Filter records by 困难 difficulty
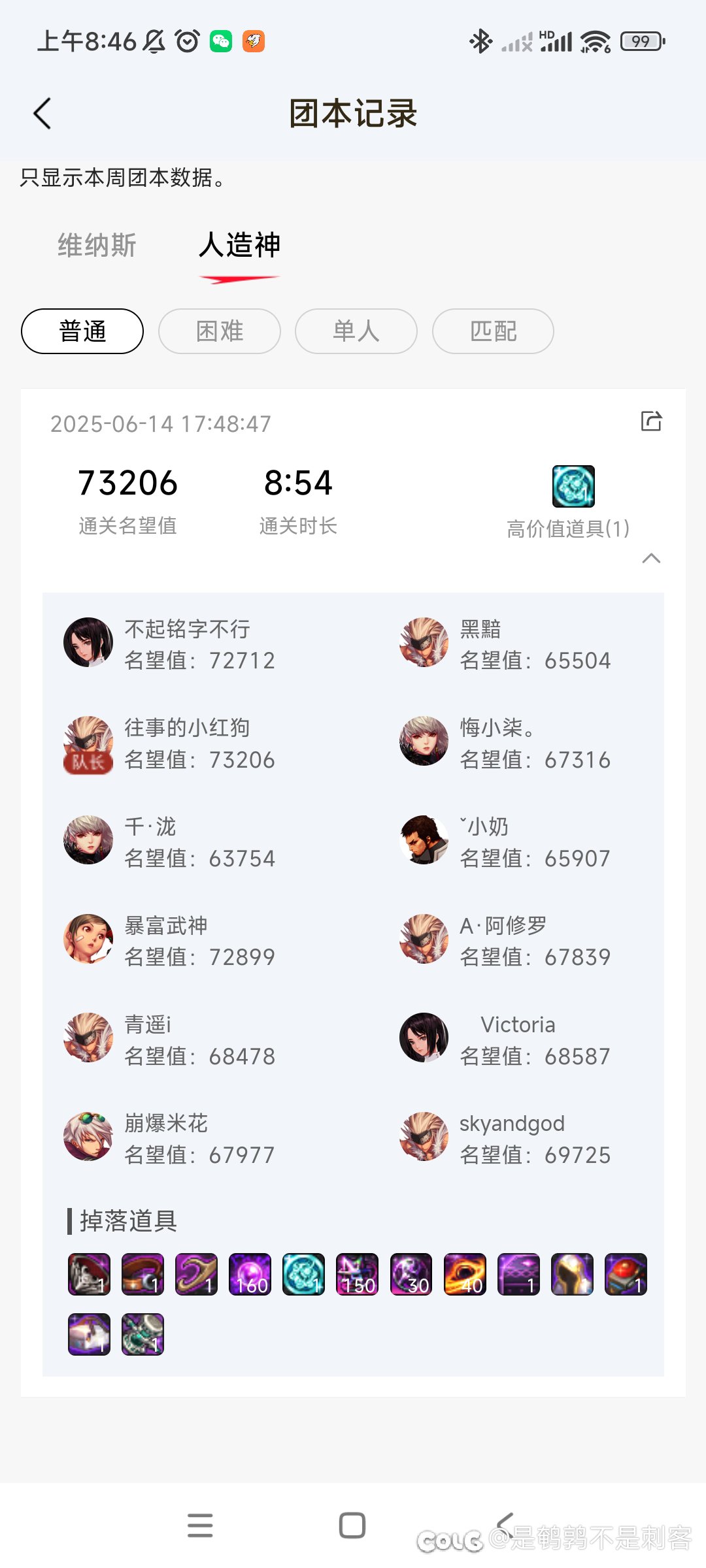The height and width of the screenshot is (1568, 706). point(220,331)
